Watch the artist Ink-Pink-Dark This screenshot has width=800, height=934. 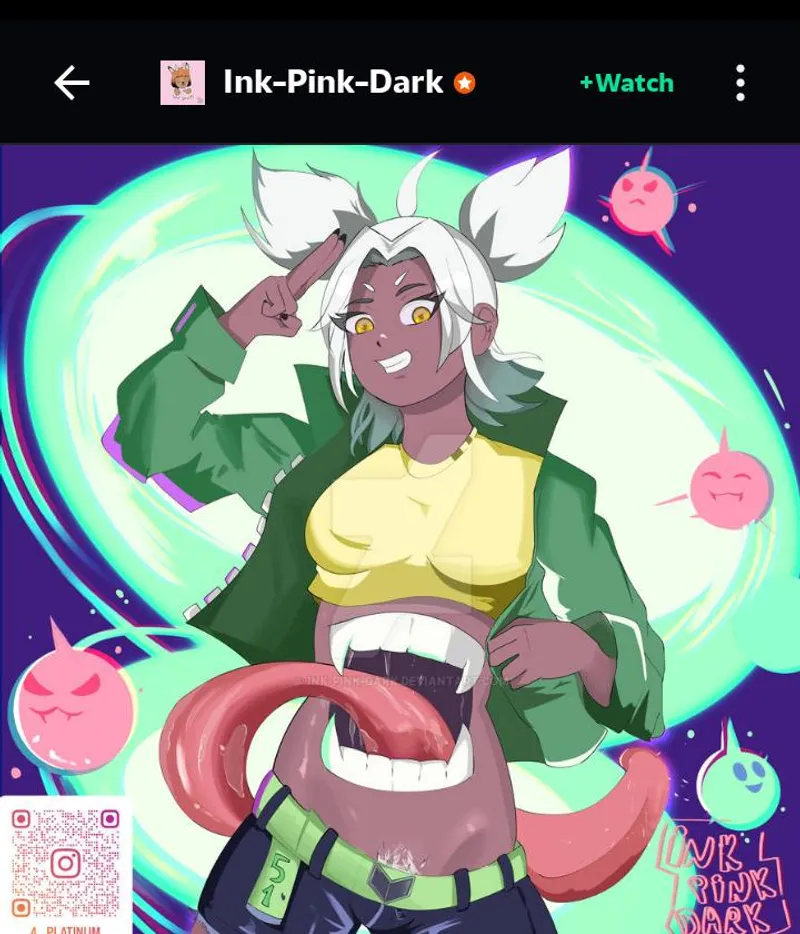[x=627, y=83]
